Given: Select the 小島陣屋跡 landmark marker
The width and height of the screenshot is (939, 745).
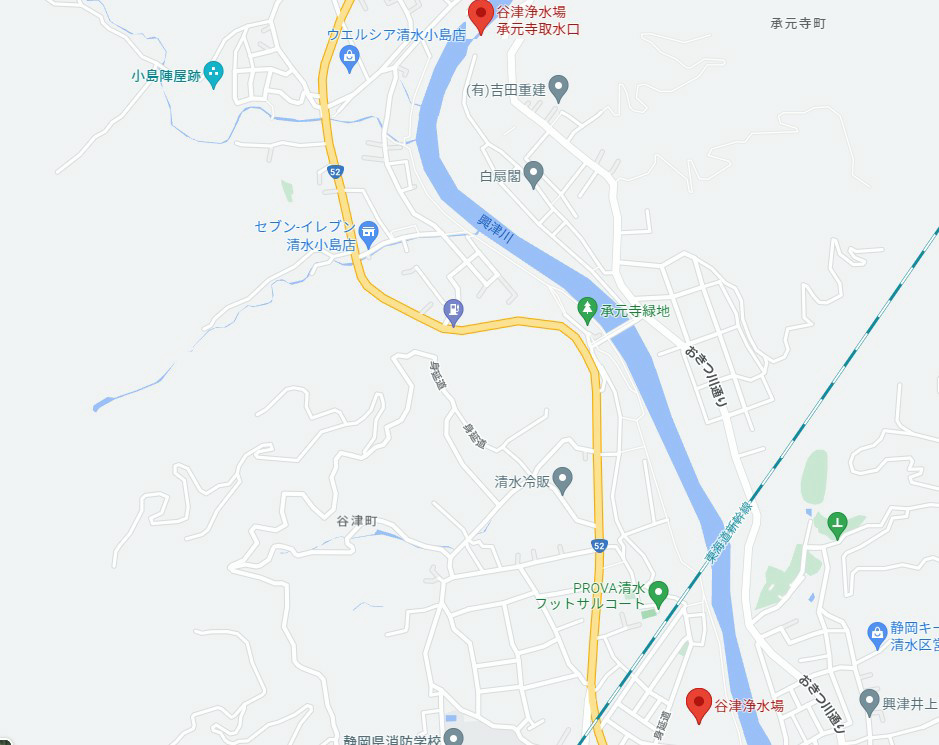Looking at the screenshot, I should pyautogui.click(x=214, y=75).
